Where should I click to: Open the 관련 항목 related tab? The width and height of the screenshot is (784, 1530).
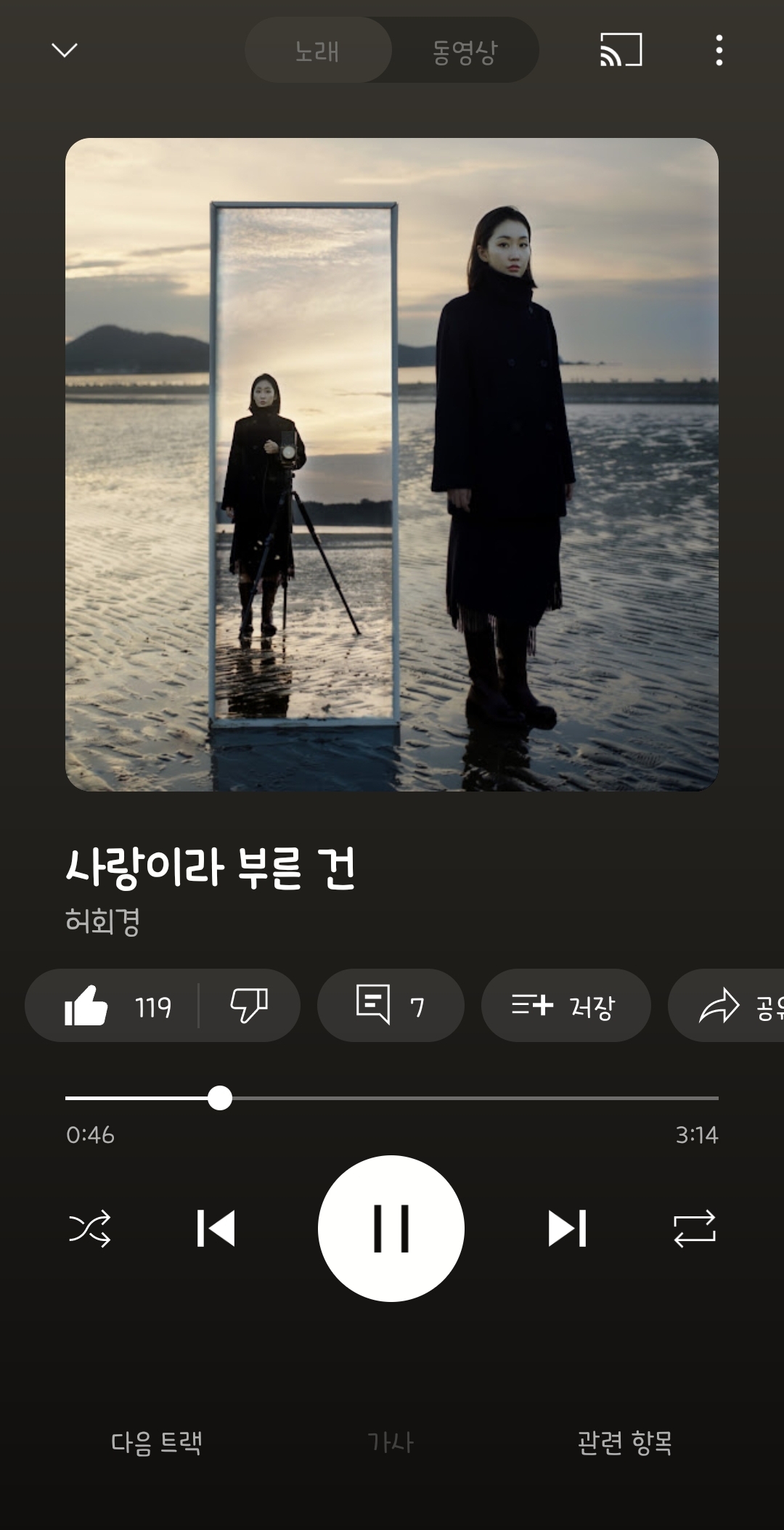click(x=625, y=1442)
